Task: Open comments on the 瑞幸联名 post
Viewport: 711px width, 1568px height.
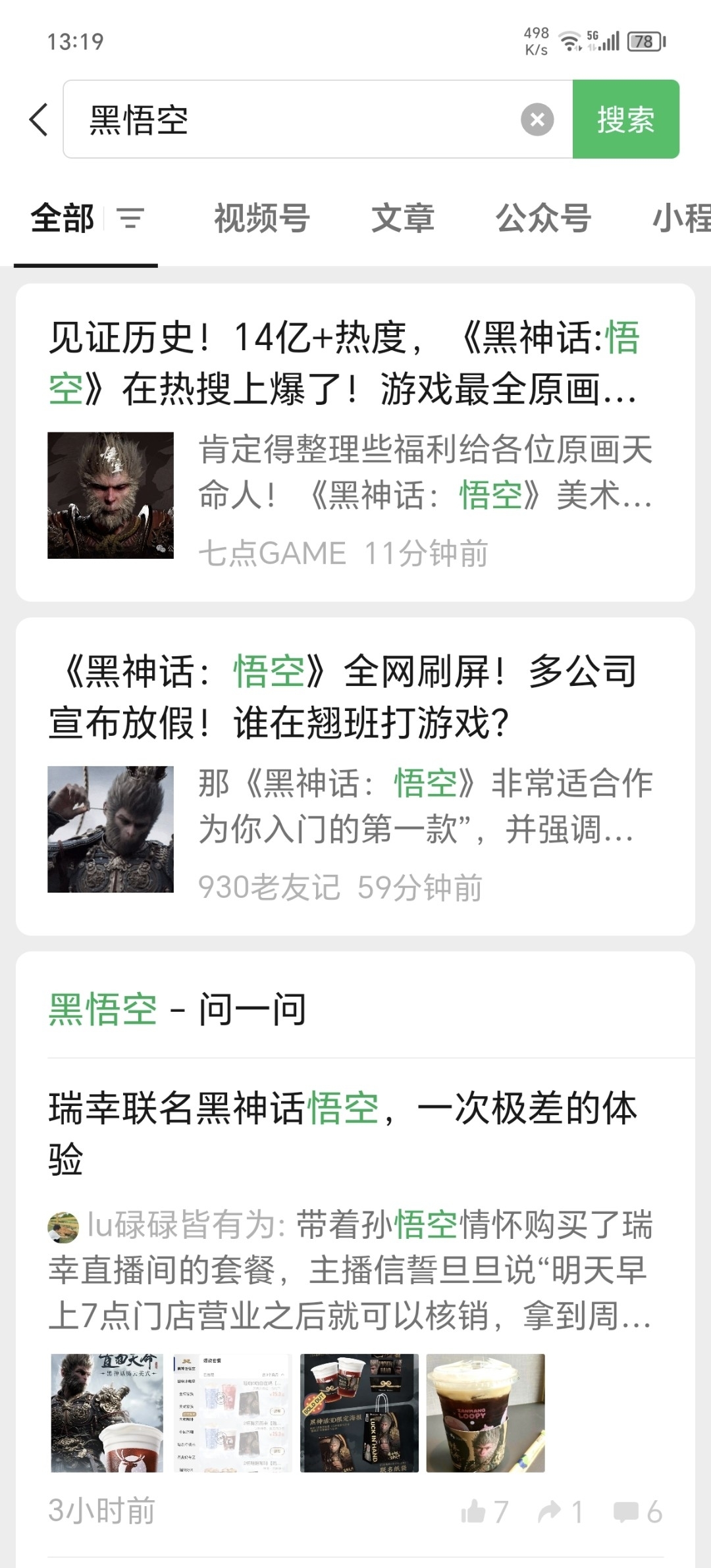Action: [637, 1511]
